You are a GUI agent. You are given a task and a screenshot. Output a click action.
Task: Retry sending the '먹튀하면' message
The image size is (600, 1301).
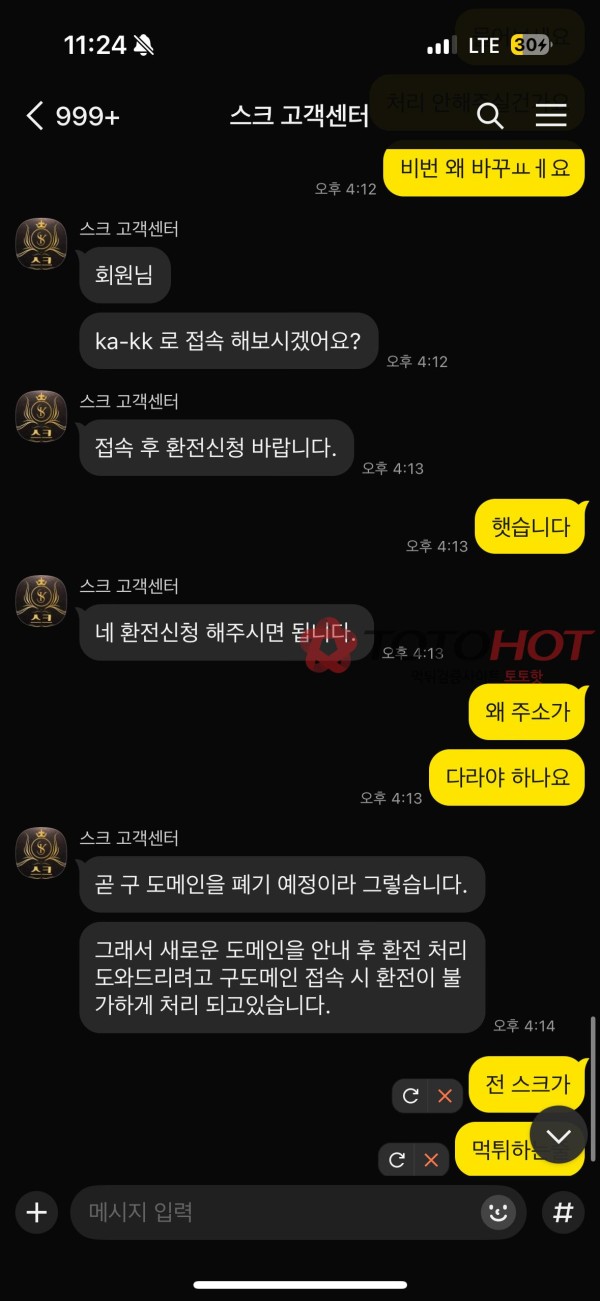396,1160
